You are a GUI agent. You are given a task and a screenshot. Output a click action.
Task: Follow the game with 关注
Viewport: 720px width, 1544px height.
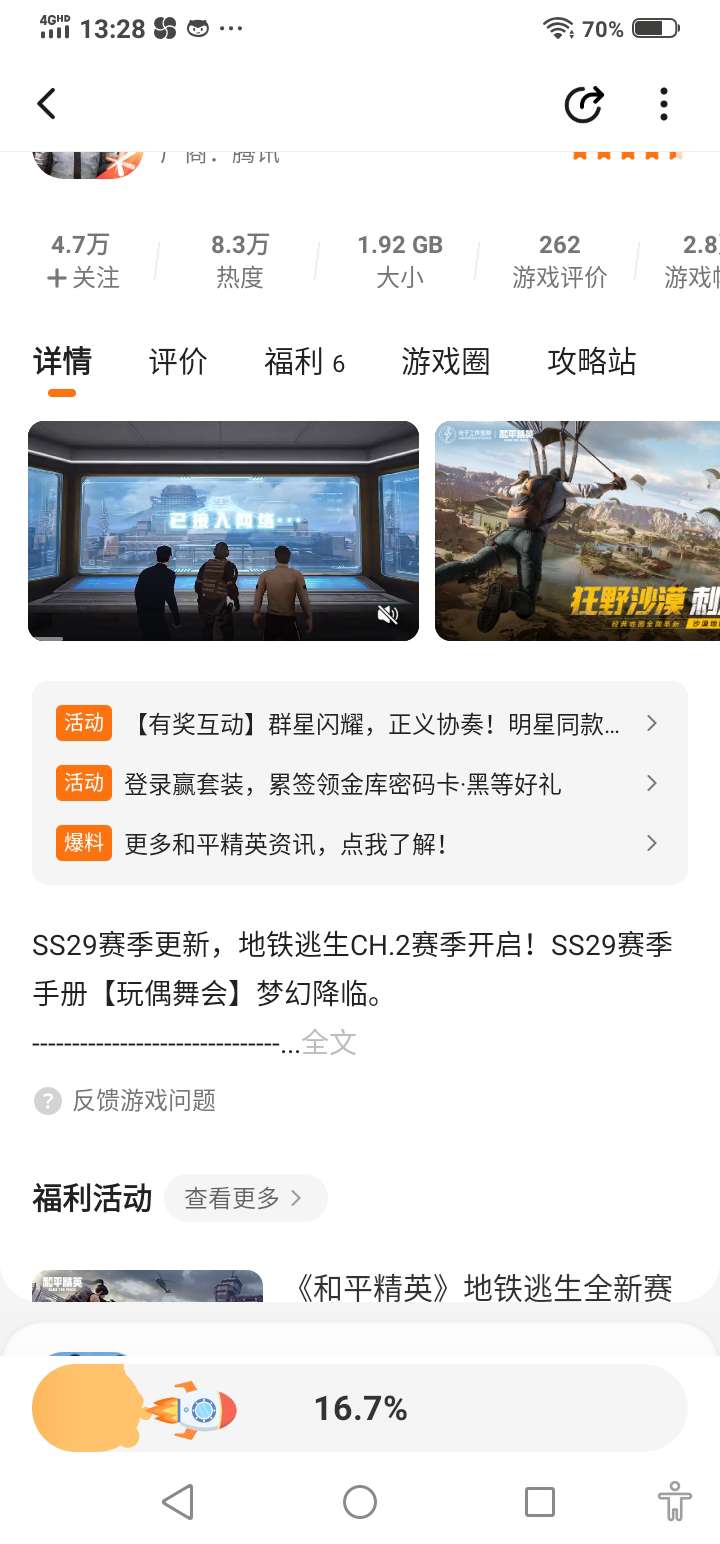click(82, 277)
